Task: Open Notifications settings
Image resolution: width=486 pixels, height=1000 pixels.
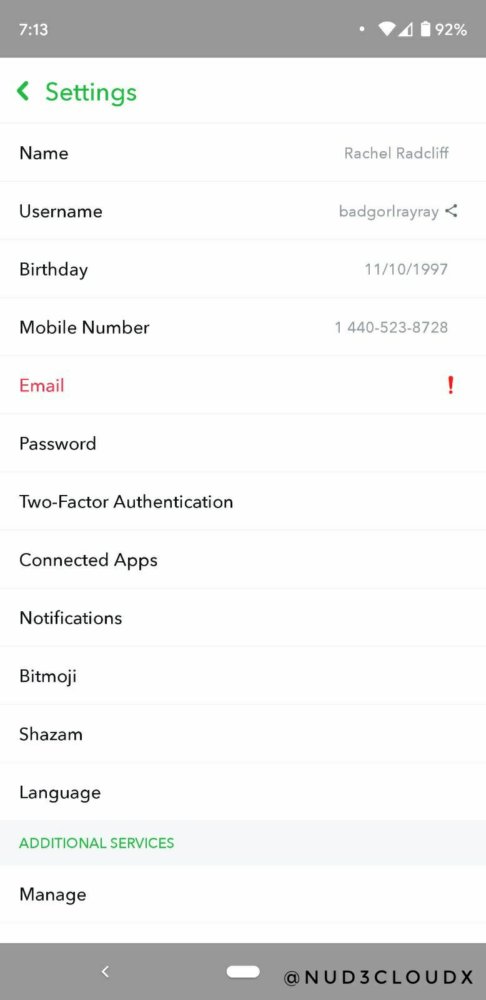Action: click(243, 617)
